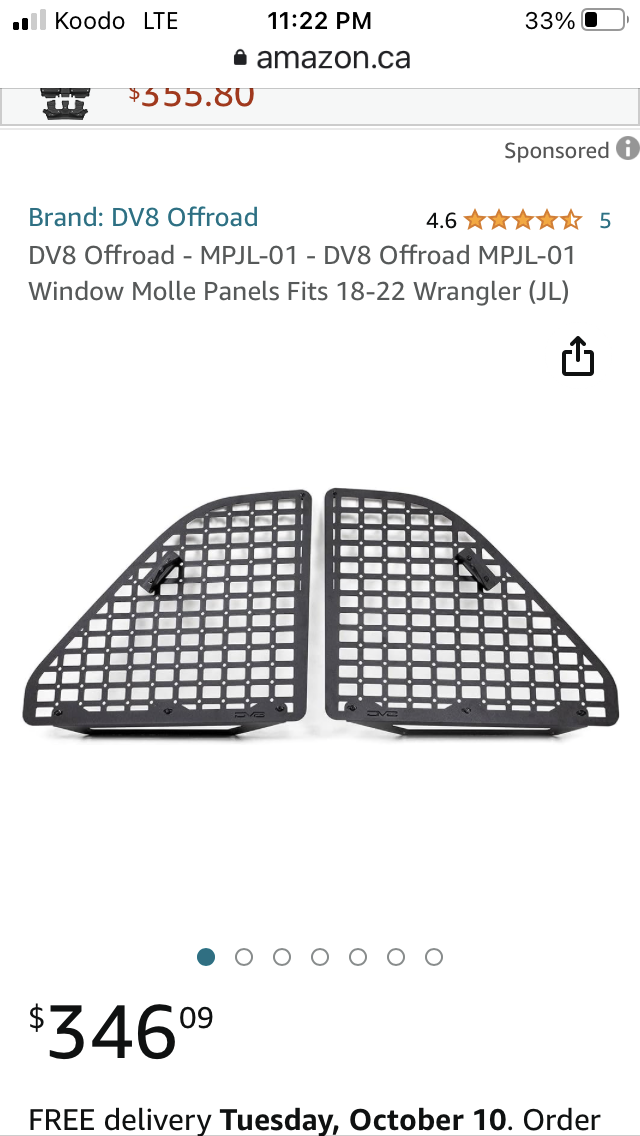Jump to the second image dot
This screenshot has height=1136, width=640.
point(244,957)
